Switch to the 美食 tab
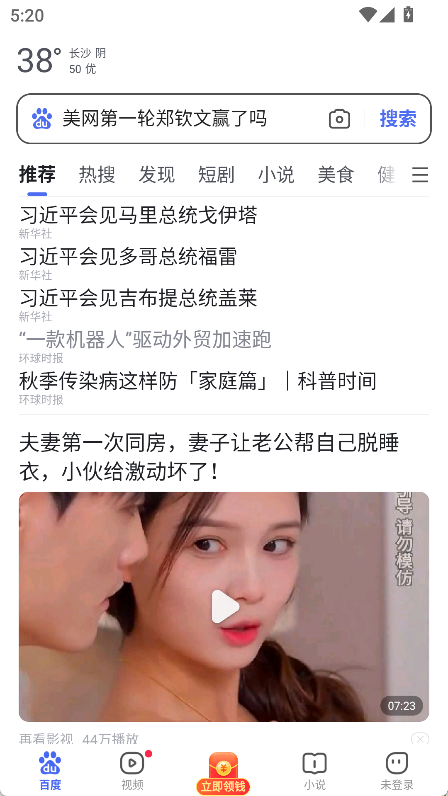448x796 pixels. pos(336,175)
